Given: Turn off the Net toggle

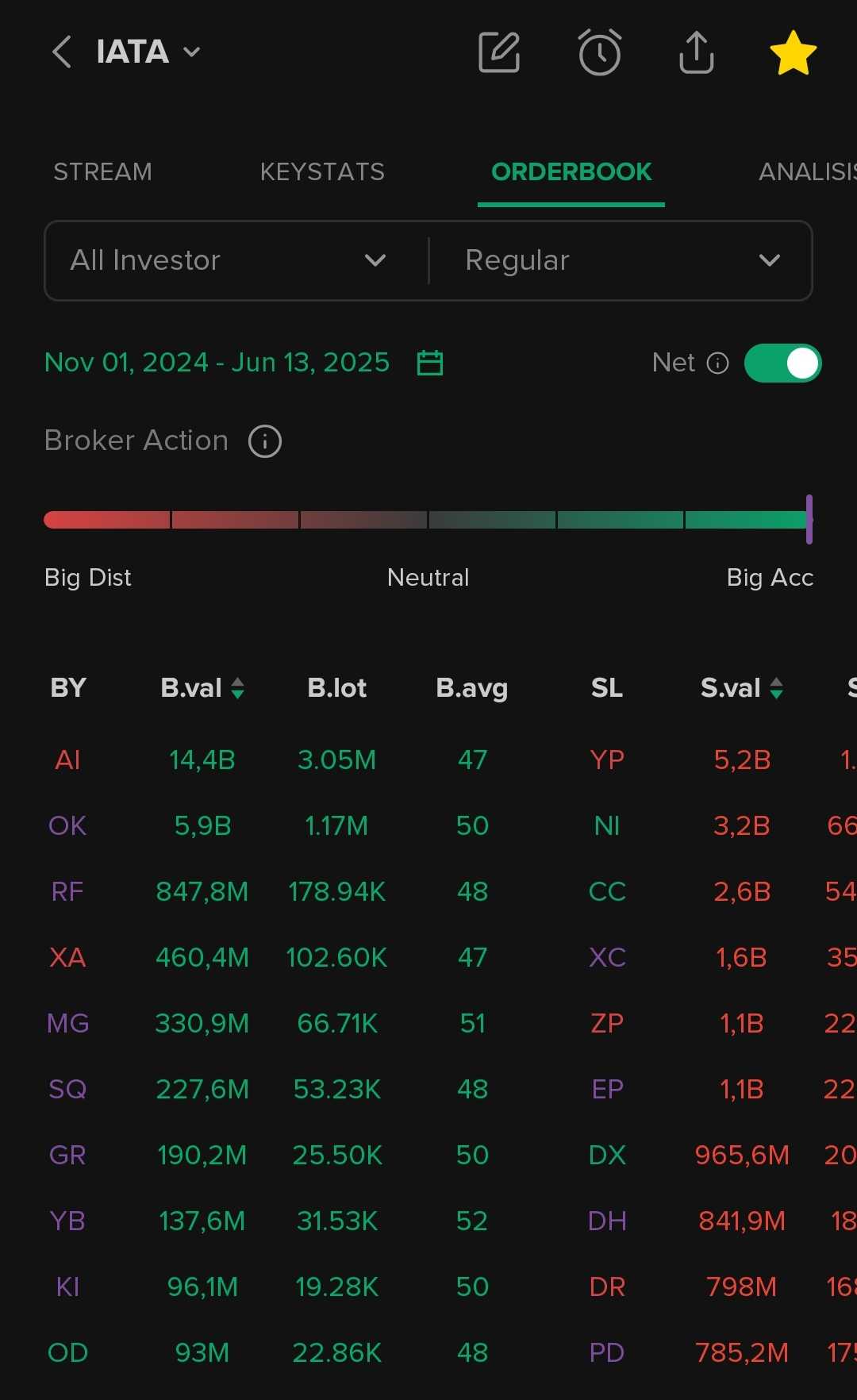Looking at the screenshot, I should click(782, 363).
